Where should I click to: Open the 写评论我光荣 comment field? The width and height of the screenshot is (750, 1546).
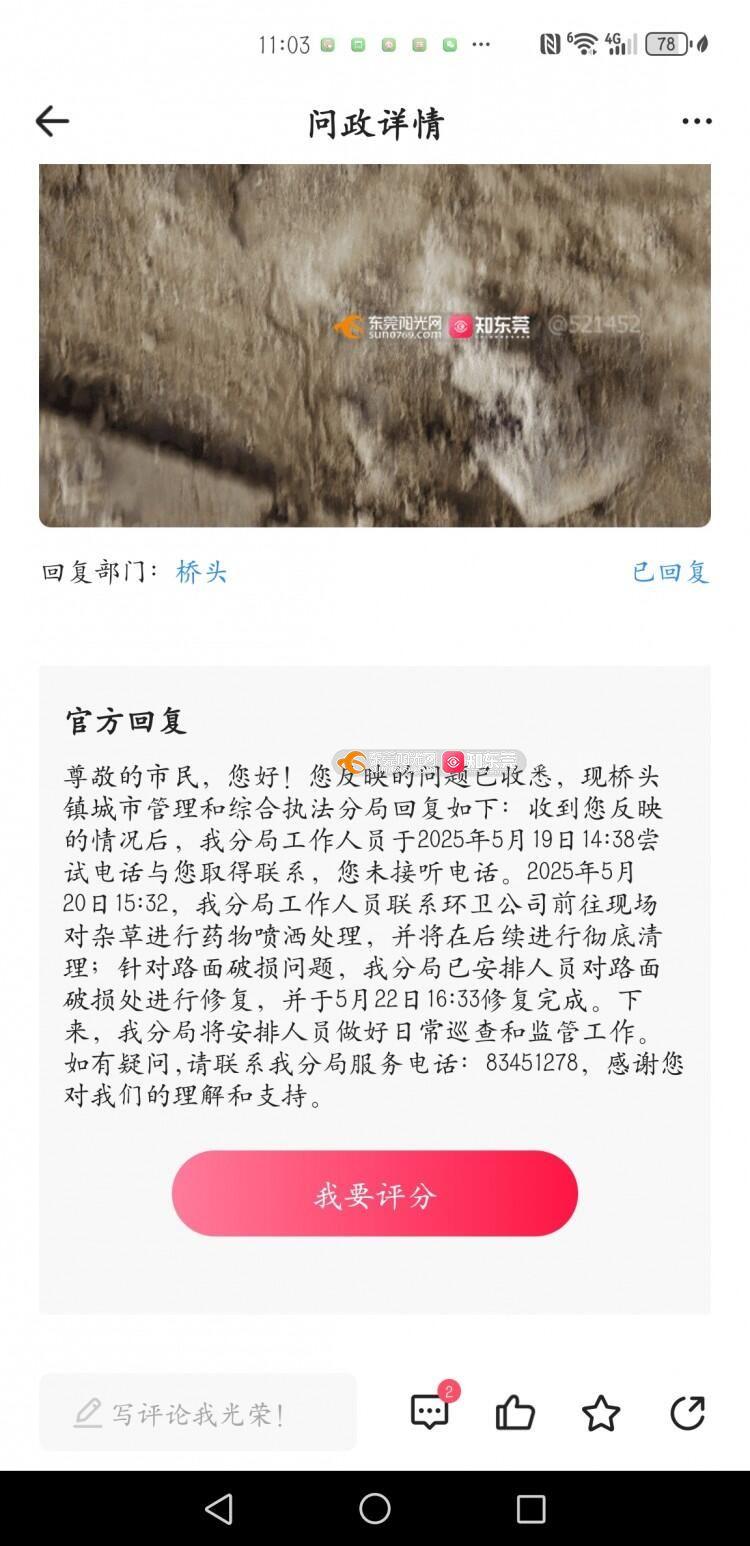pos(198,1413)
